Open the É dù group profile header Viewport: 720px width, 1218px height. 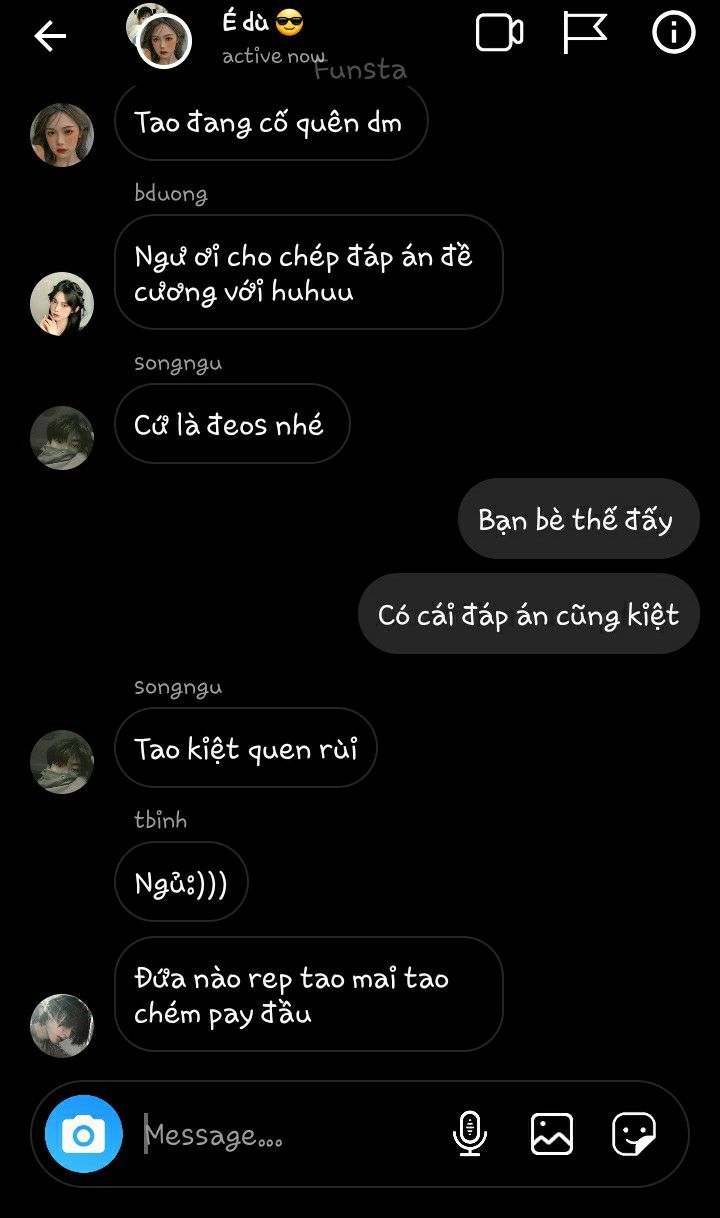(x=262, y=37)
